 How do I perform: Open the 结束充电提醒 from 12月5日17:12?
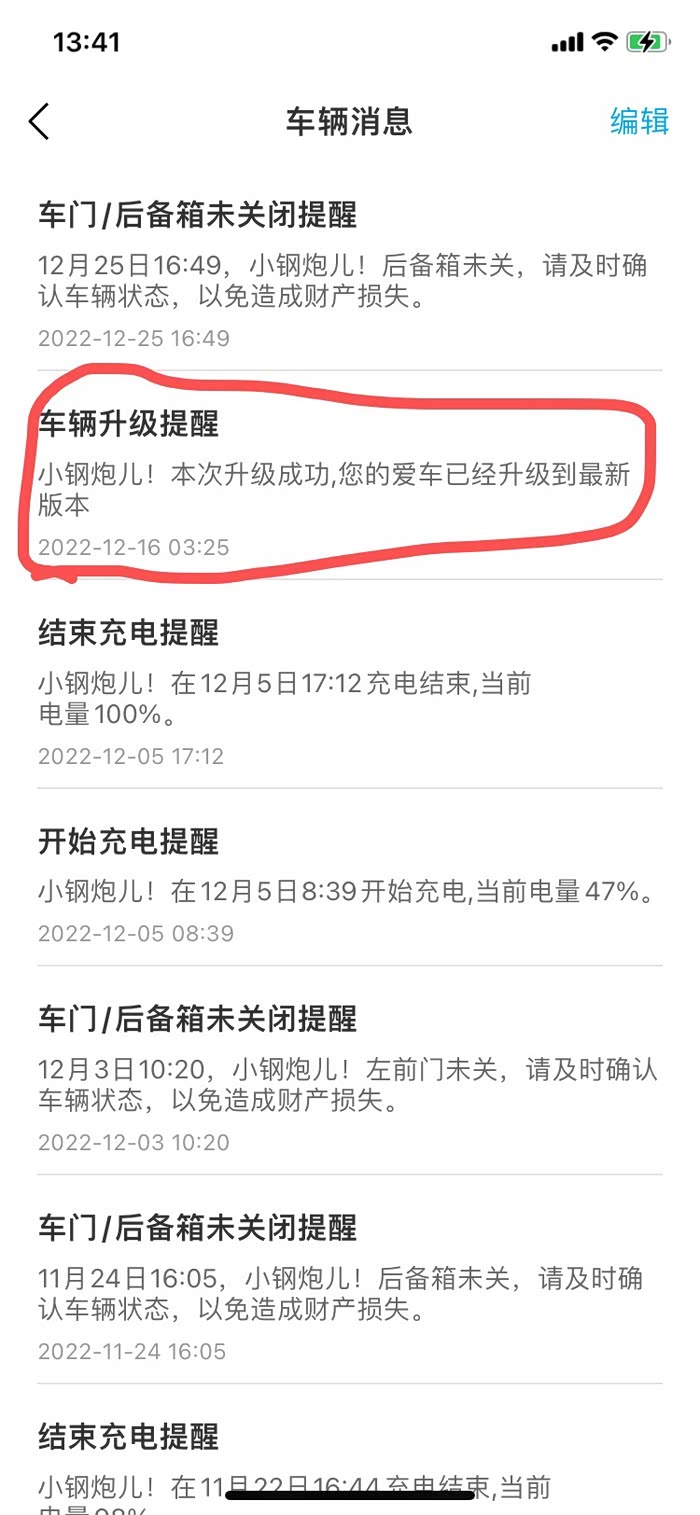(350, 683)
